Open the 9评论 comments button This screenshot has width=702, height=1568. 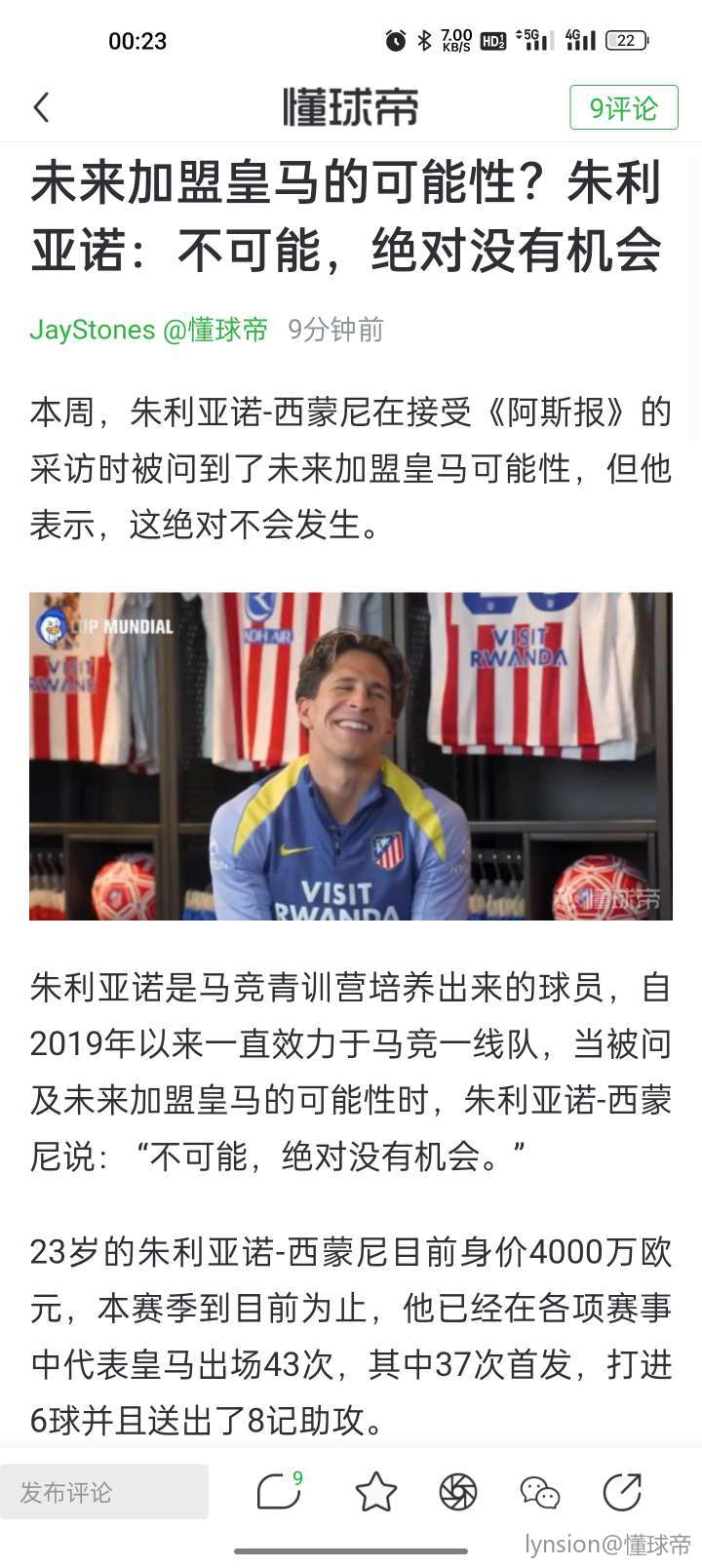pyautogui.click(x=623, y=107)
